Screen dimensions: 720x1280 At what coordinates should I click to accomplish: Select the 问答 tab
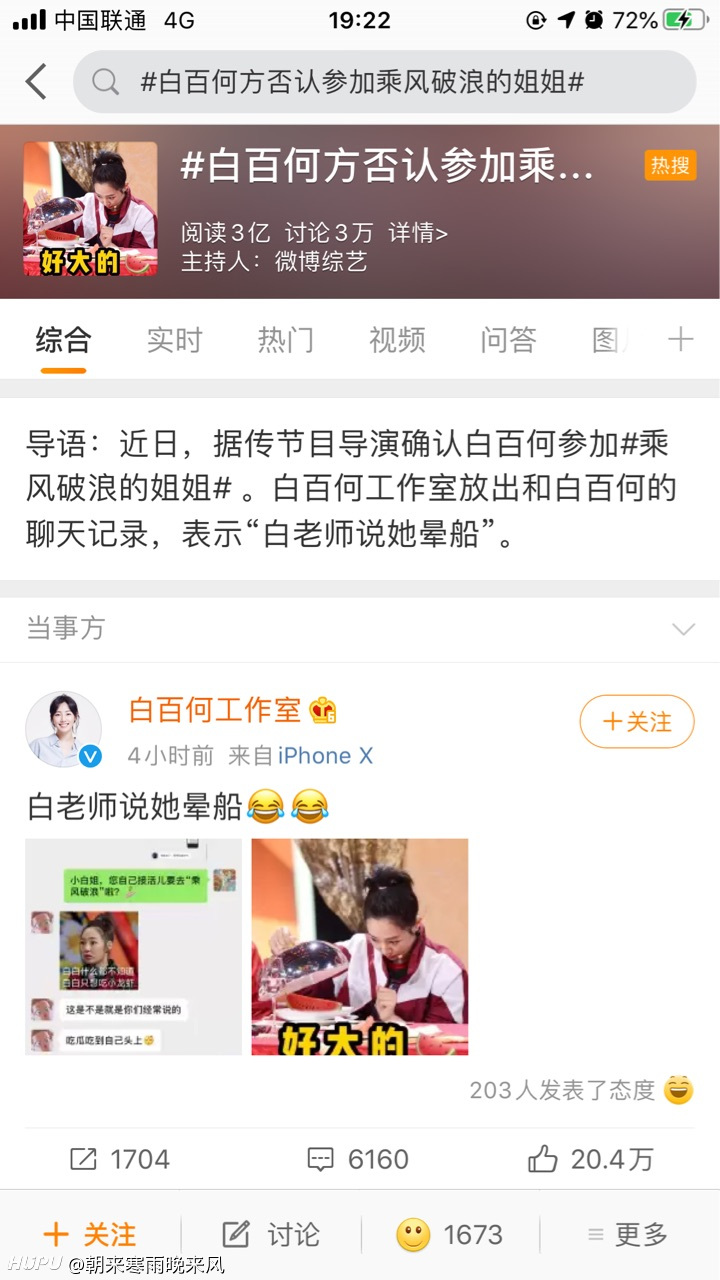(x=508, y=340)
